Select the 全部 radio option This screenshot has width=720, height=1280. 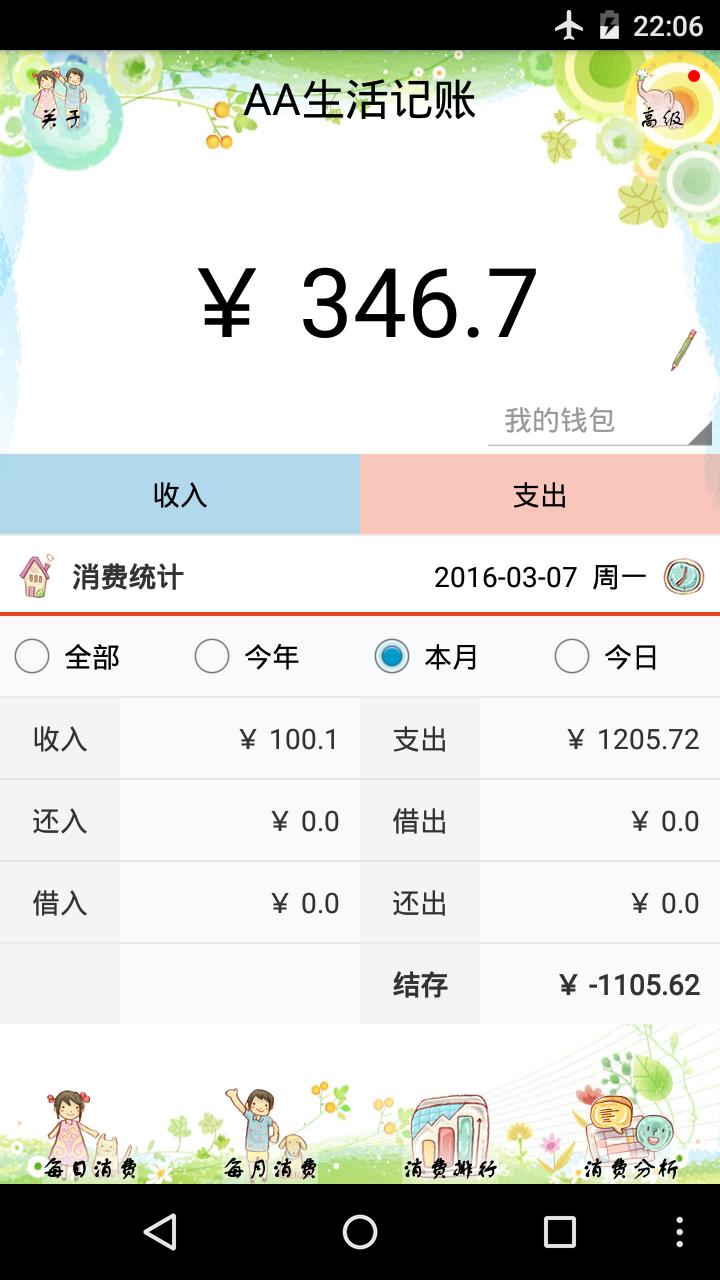coord(32,657)
